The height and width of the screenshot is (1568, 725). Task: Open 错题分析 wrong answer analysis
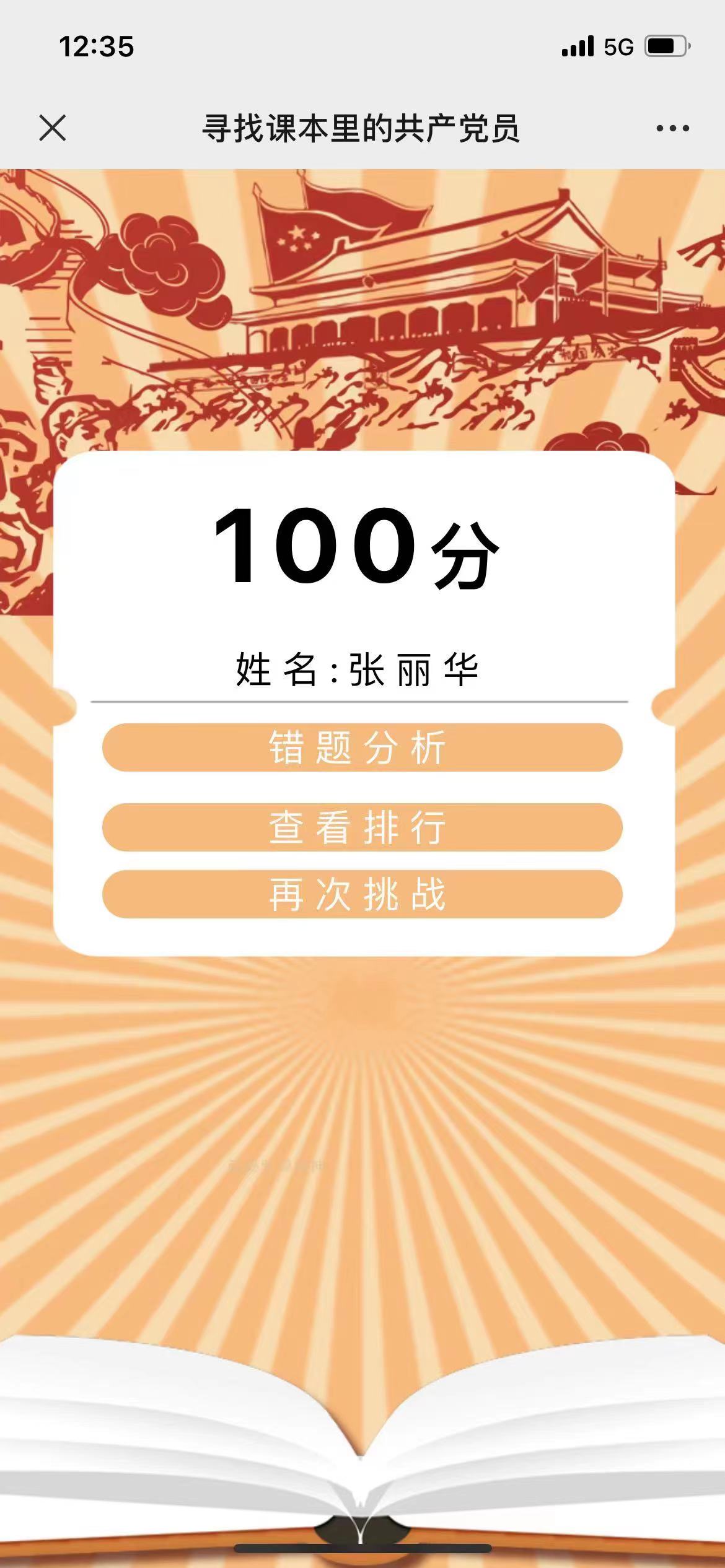tap(362, 747)
